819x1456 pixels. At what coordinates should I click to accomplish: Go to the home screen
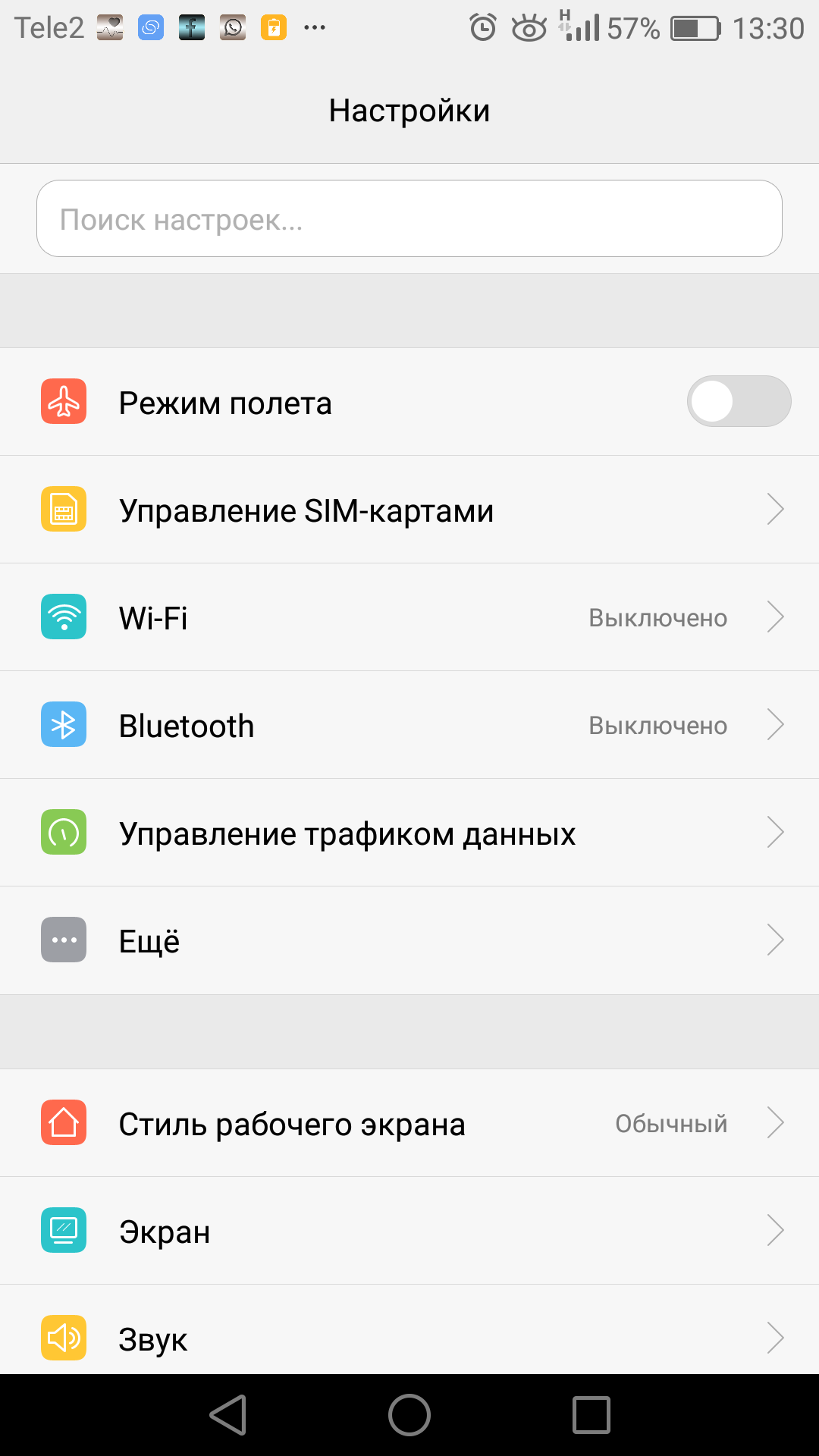coord(409,1415)
